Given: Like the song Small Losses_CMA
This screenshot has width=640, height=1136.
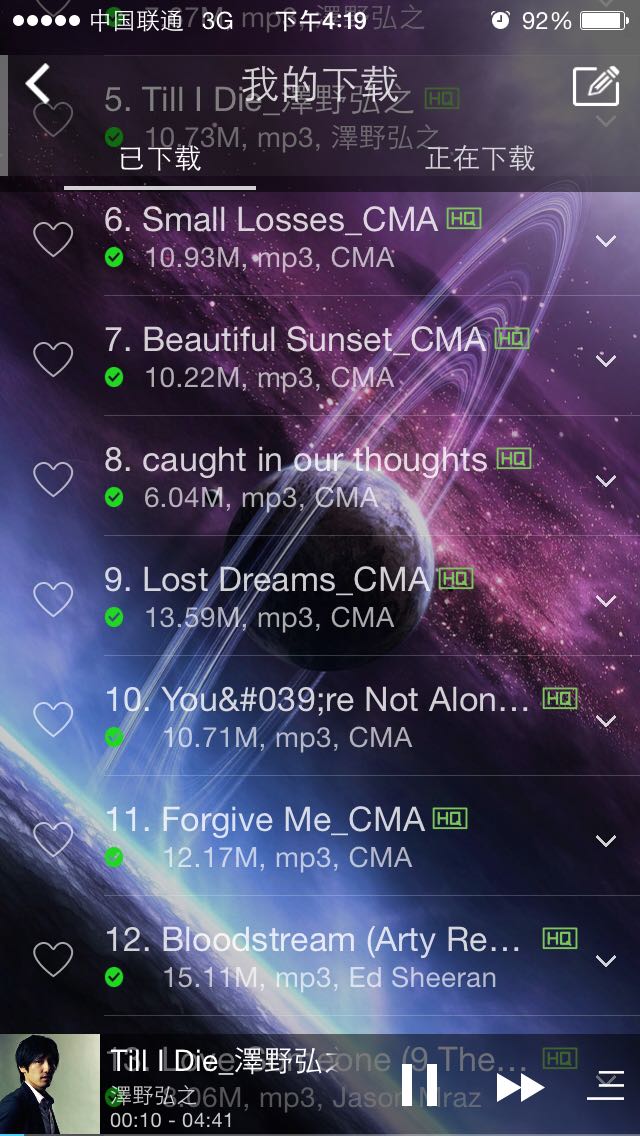Looking at the screenshot, I should tap(54, 239).
